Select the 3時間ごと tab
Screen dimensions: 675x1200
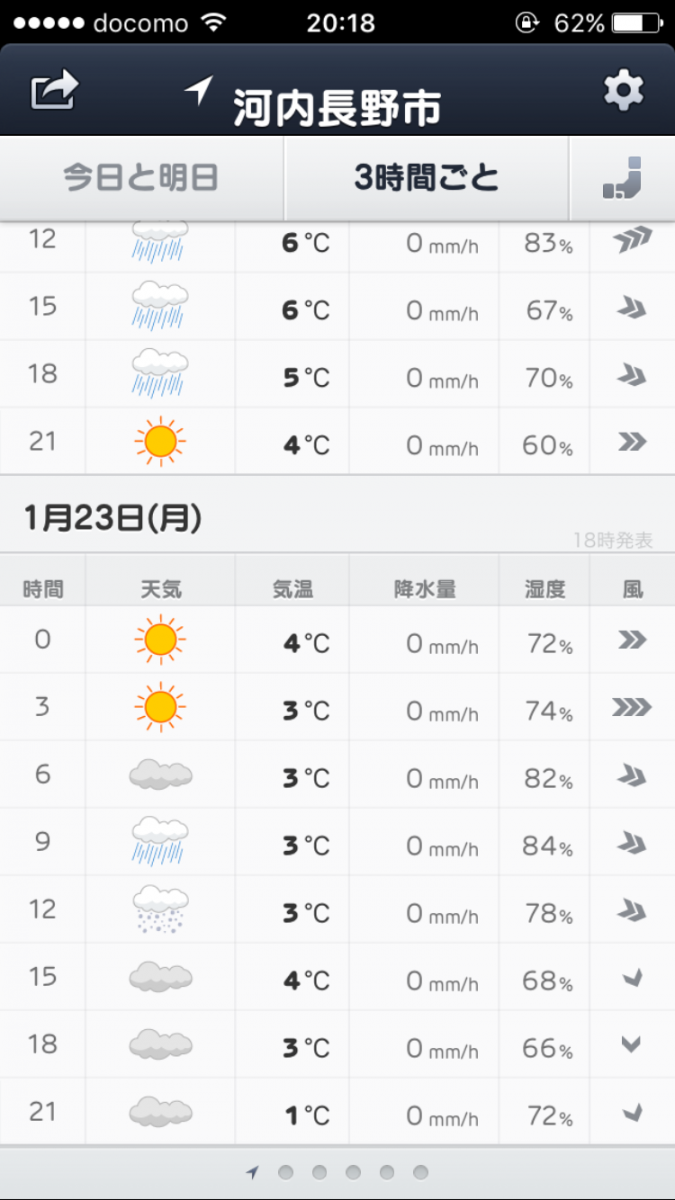(427, 178)
